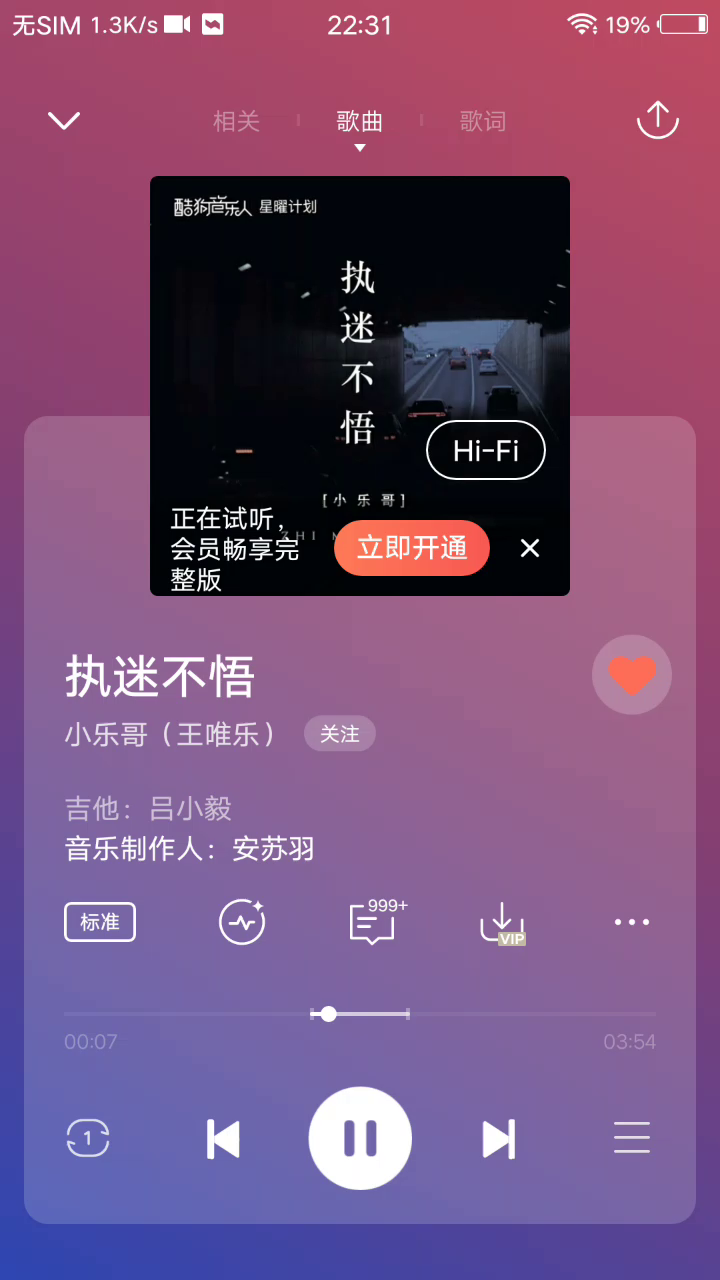This screenshot has height=1280, width=720.
Task: Tap the playback progress bar
Action: (360, 1014)
